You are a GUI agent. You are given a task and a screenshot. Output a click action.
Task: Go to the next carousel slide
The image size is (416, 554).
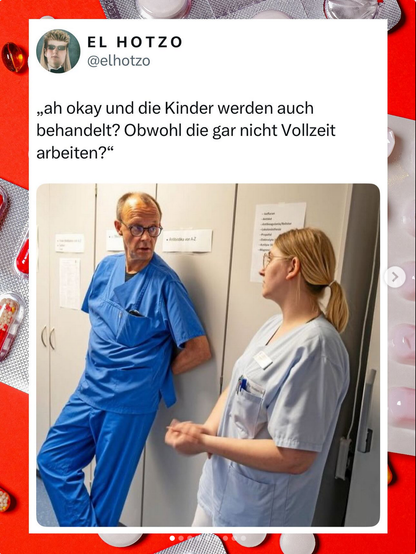tap(395, 277)
